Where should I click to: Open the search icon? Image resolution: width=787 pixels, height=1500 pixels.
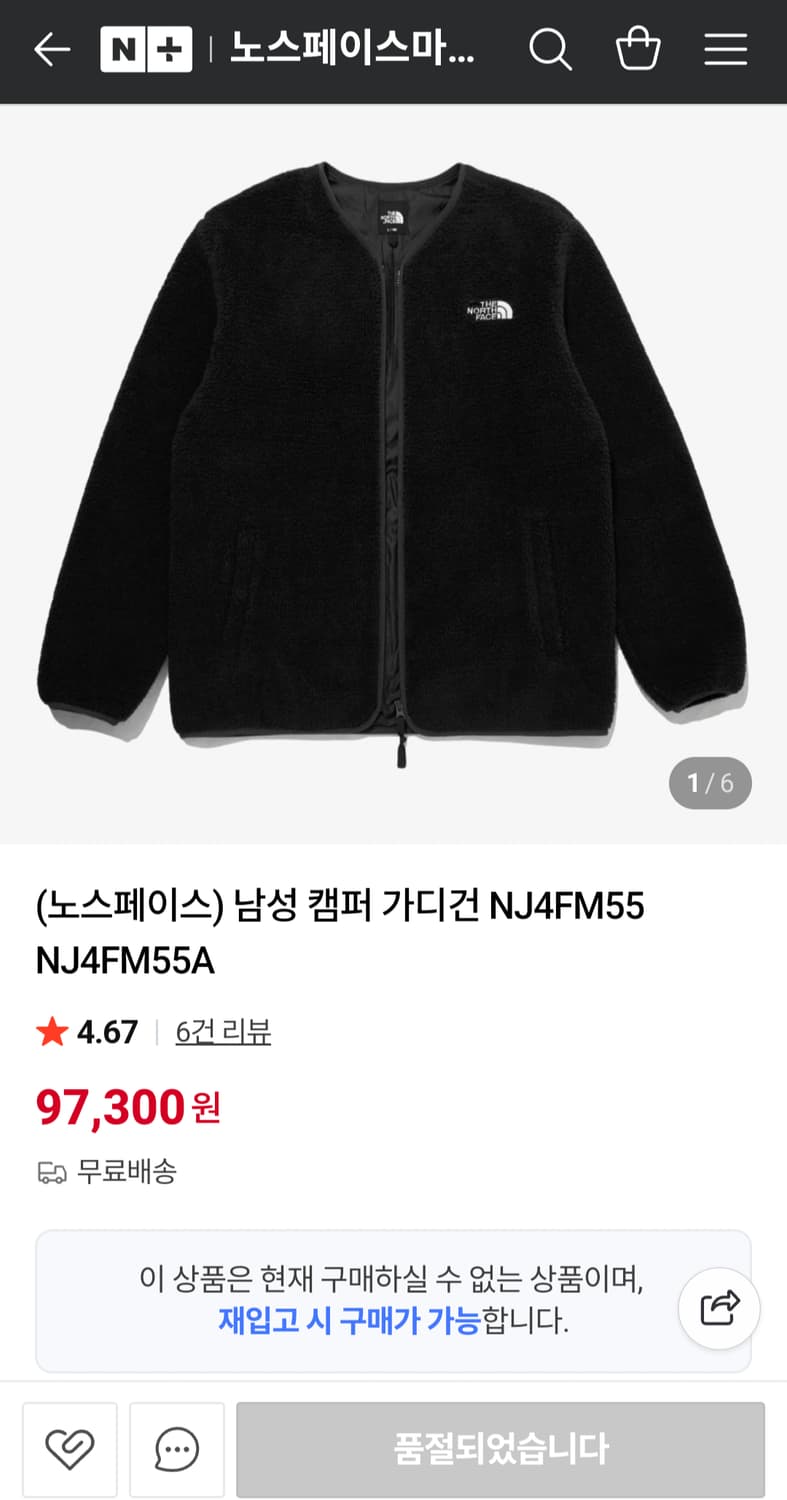(551, 51)
